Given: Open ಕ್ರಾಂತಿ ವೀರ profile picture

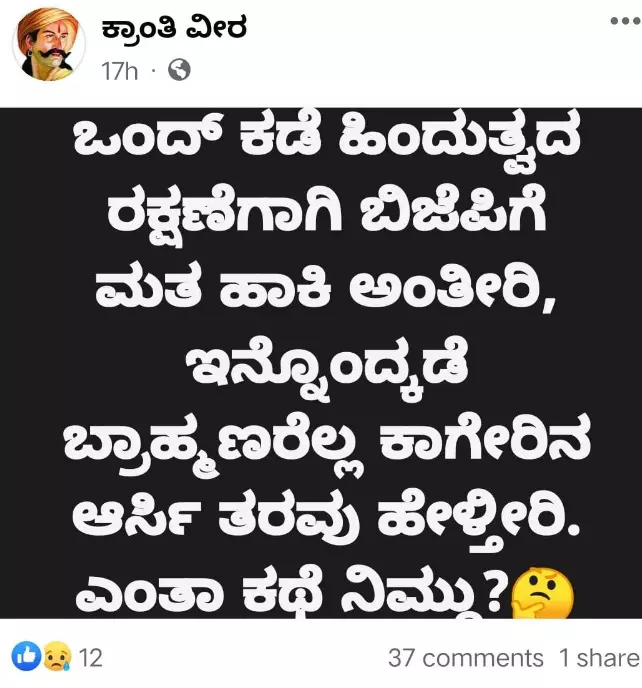Looking at the screenshot, I should click(x=47, y=47).
